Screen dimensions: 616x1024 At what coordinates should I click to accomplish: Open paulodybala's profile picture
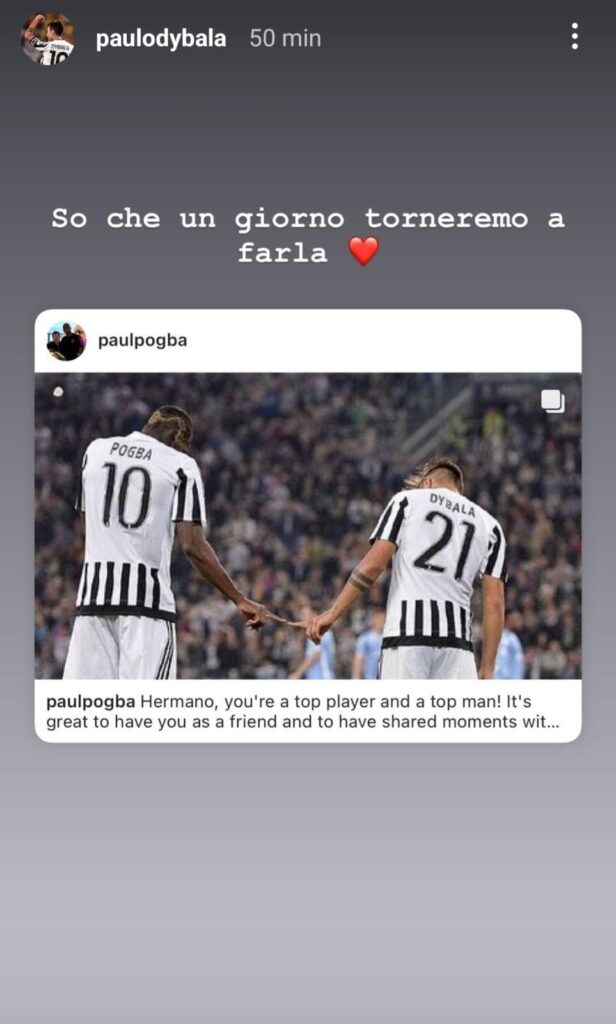click(x=48, y=39)
